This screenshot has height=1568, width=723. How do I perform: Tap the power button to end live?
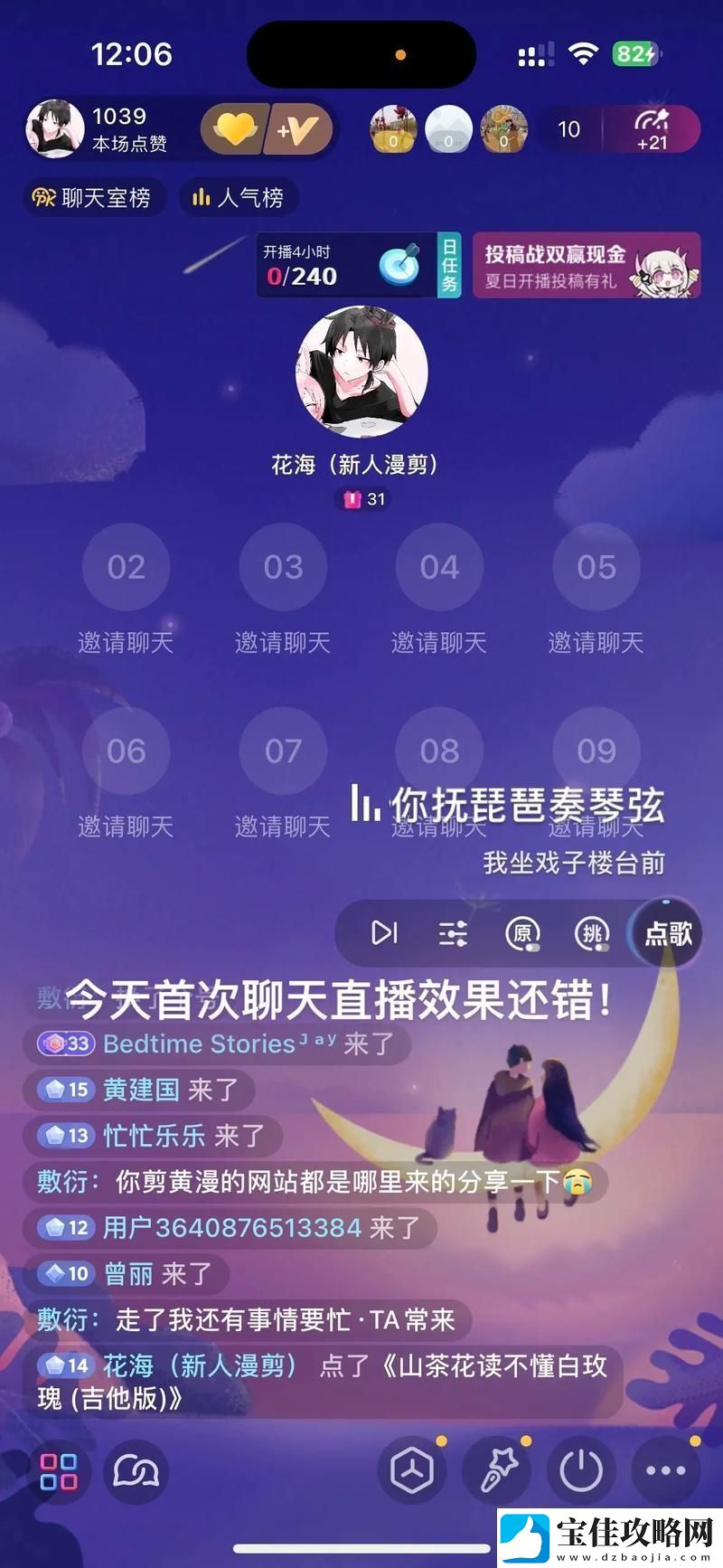click(580, 1471)
